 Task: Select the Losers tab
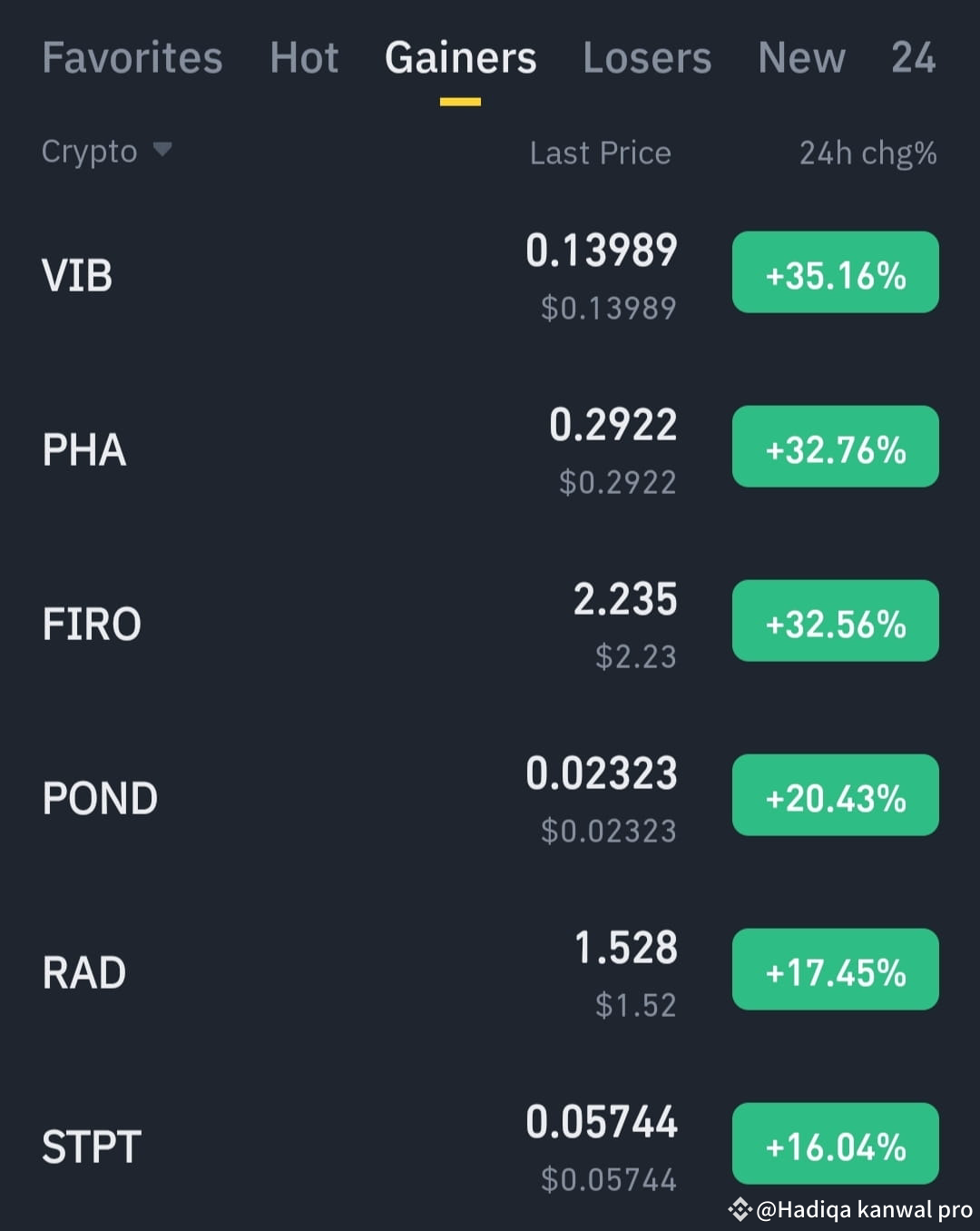tap(647, 57)
